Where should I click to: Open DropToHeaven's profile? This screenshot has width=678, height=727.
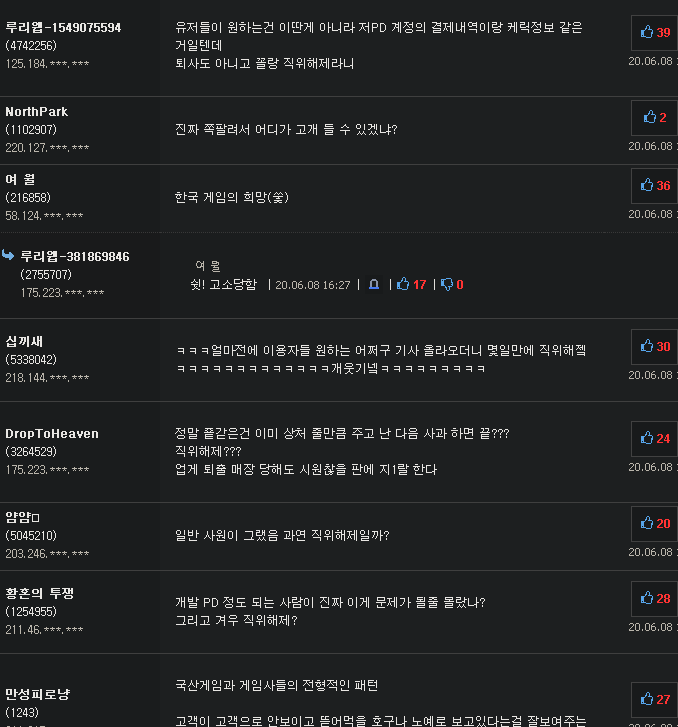52,434
